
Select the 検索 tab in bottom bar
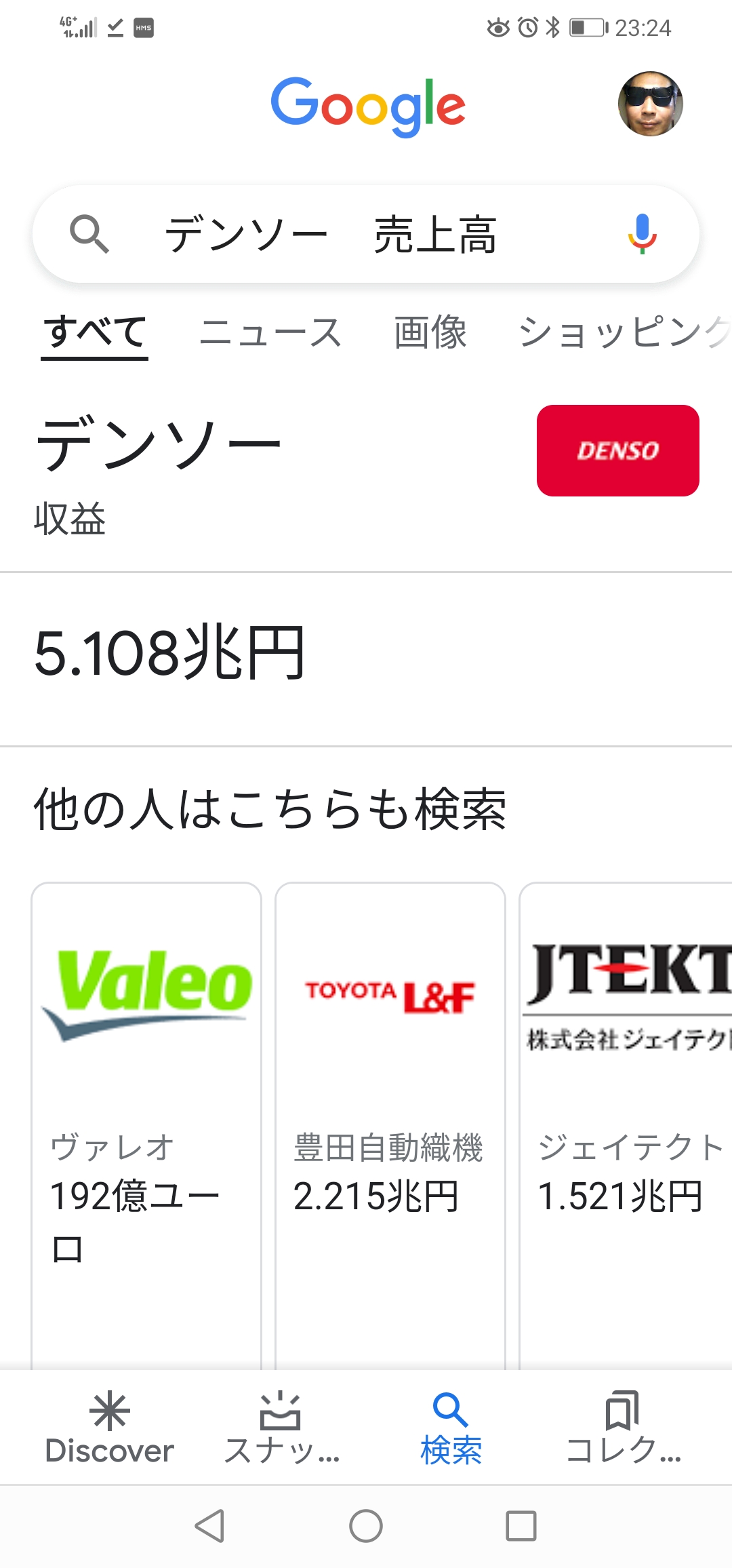coord(451,1428)
